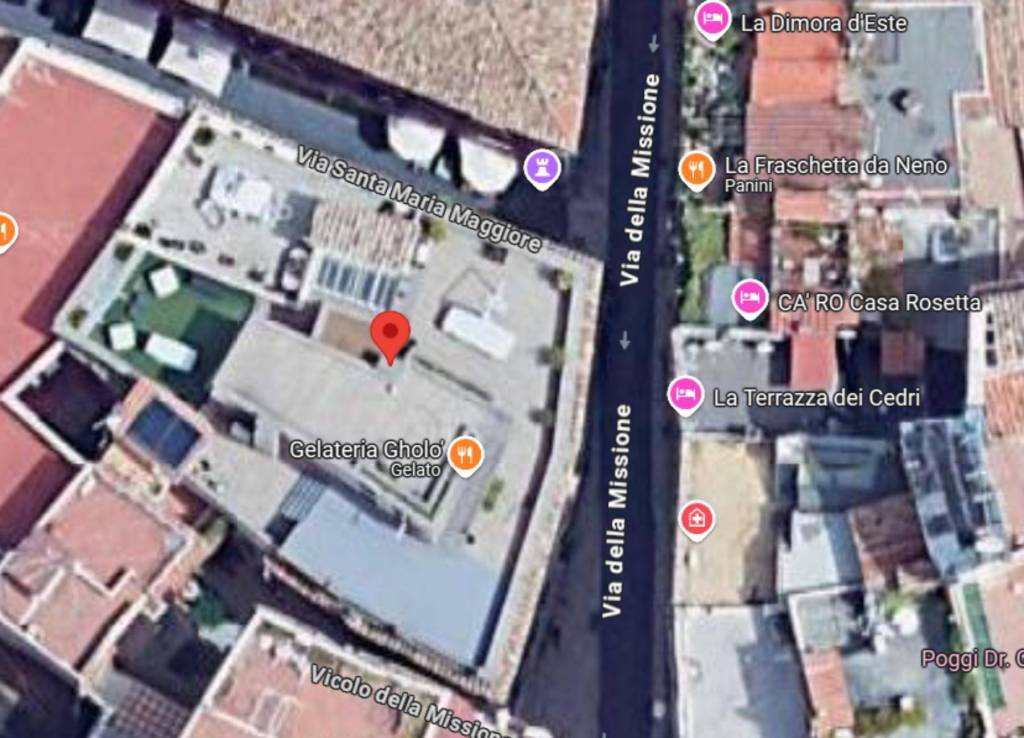Tap the red dropped pin

point(390,333)
